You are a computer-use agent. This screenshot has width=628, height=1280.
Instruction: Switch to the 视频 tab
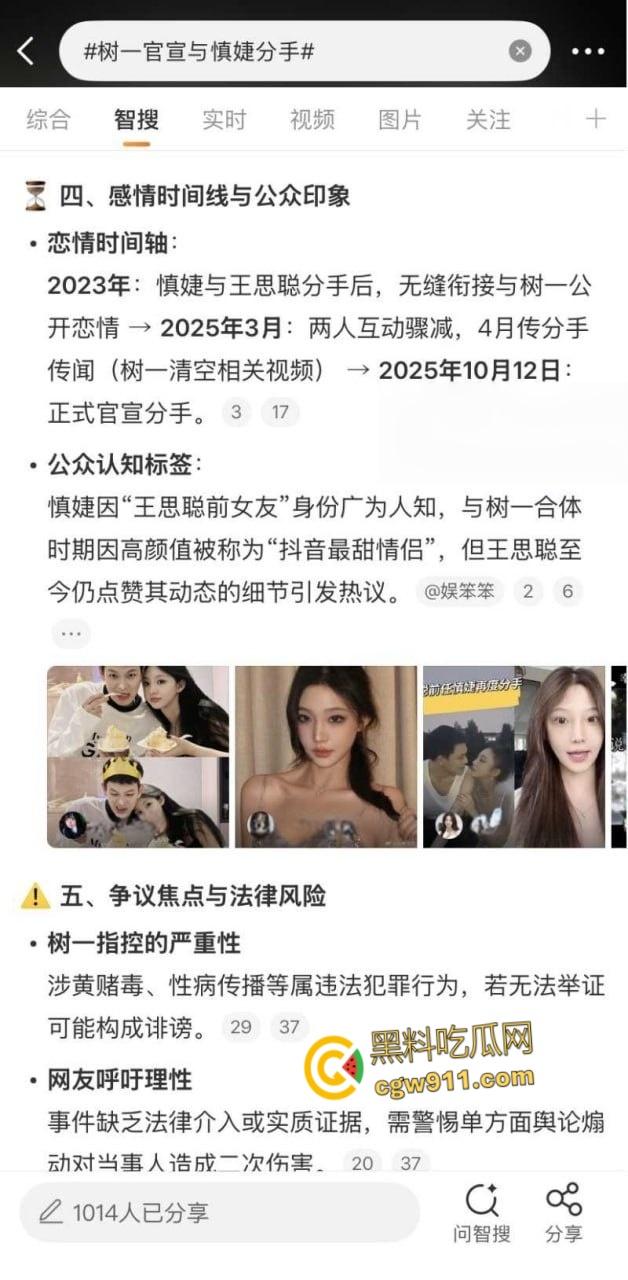pyautogui.click(x=312, y=120)
